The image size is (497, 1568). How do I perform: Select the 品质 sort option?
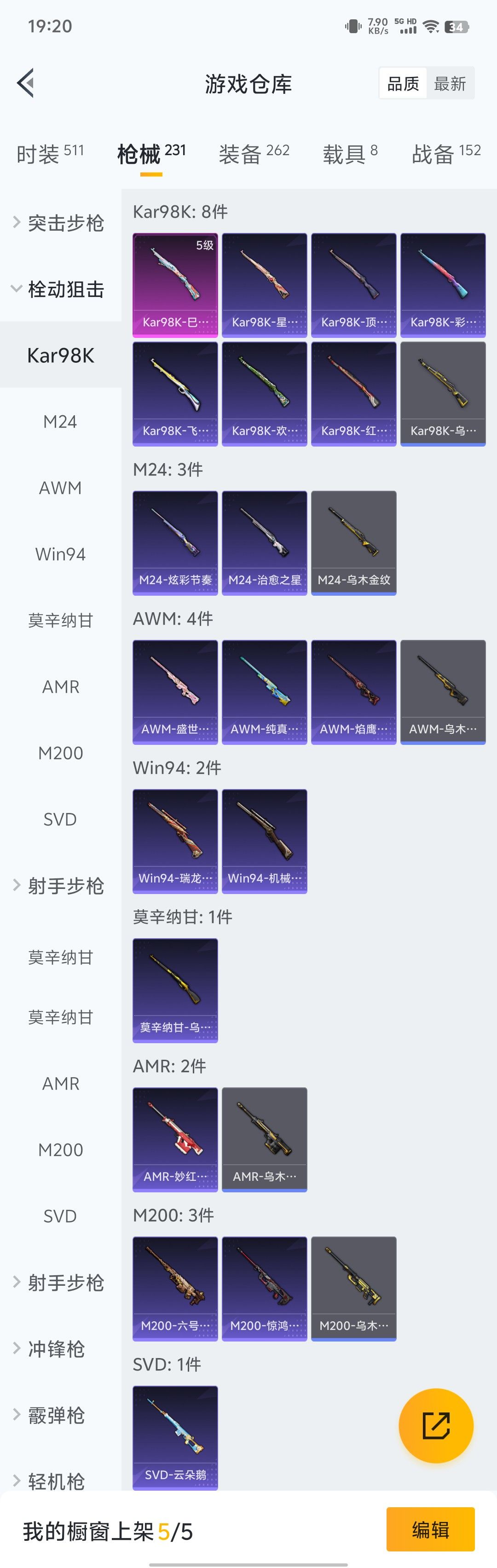click(403, 83)
